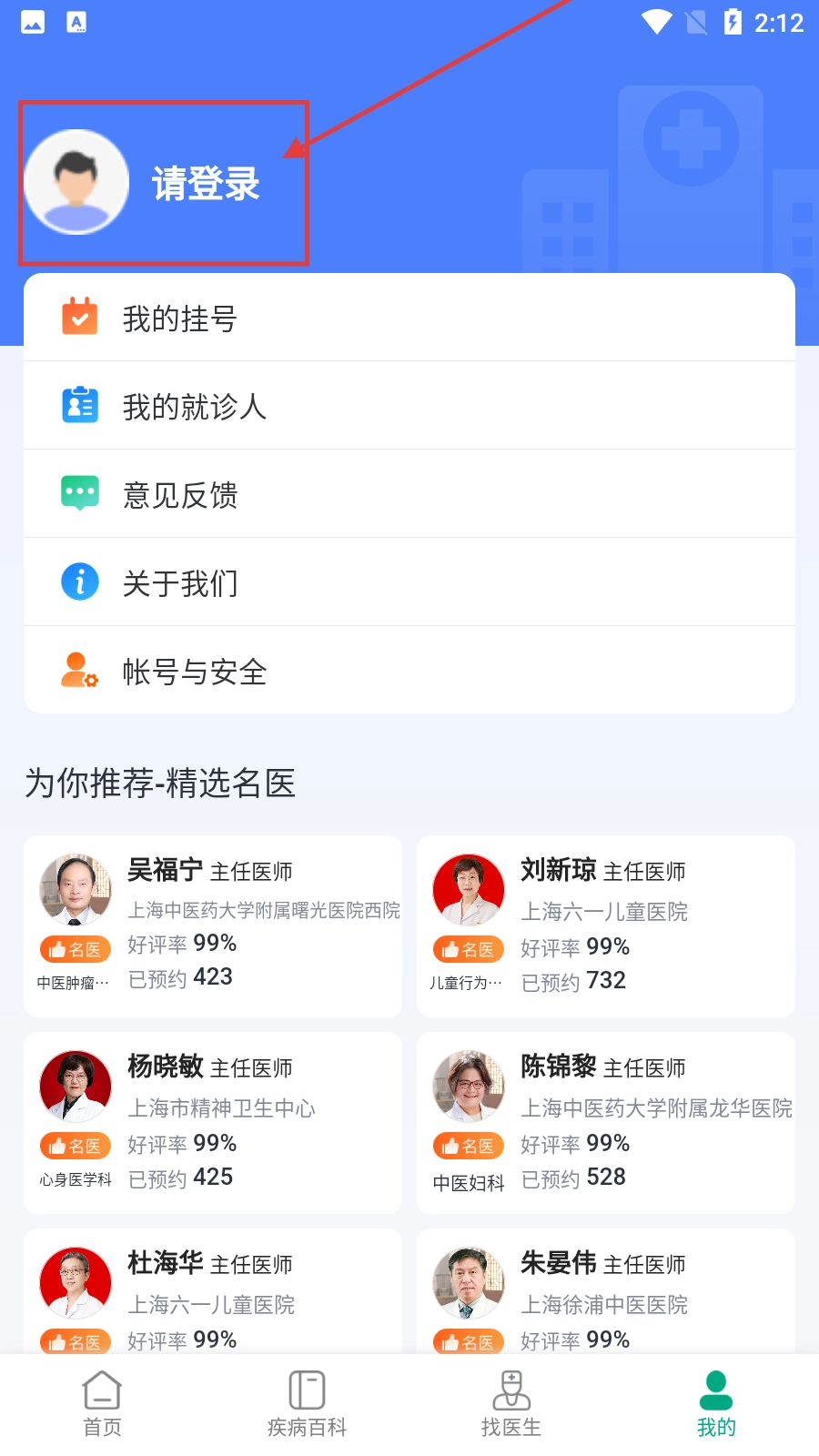Switch to the 首页 tab

click(x=102, y=1404)
